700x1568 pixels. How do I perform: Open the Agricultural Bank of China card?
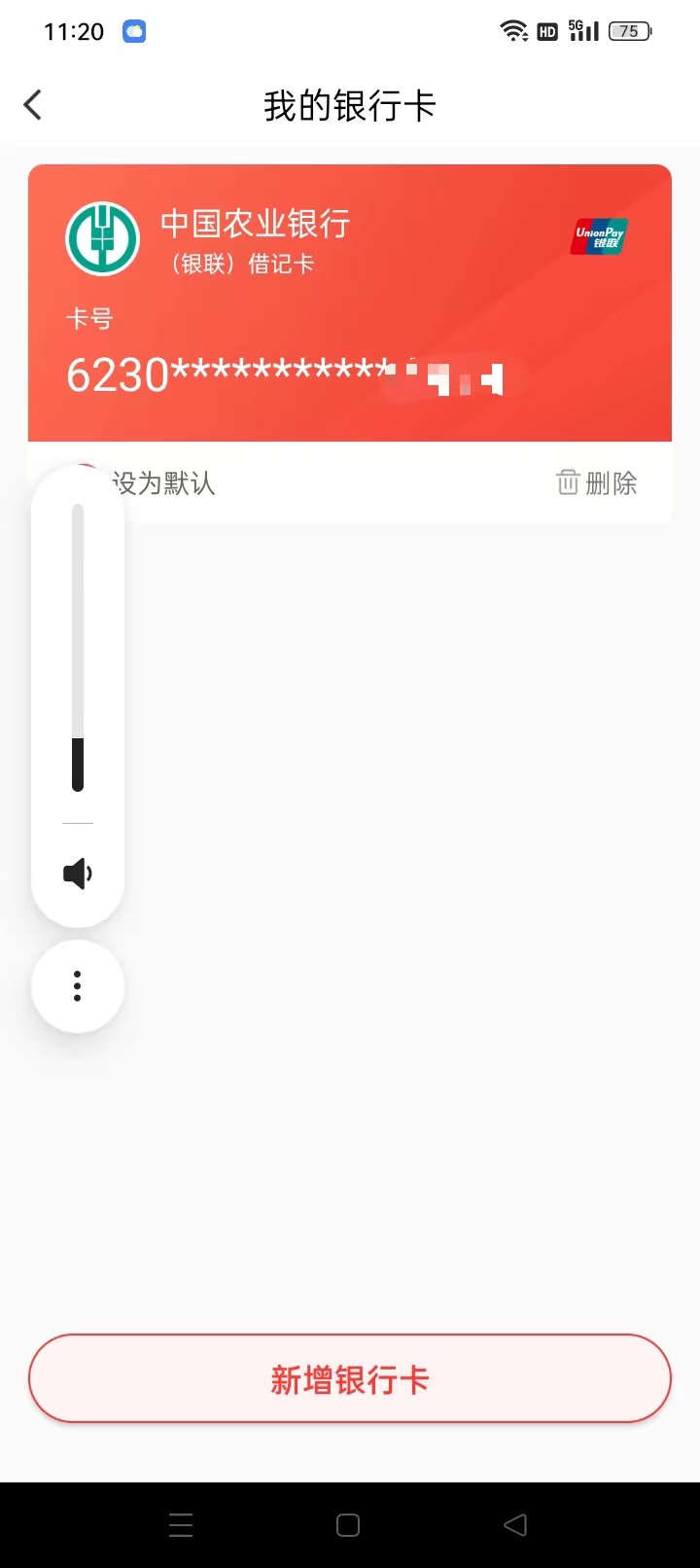350,303
